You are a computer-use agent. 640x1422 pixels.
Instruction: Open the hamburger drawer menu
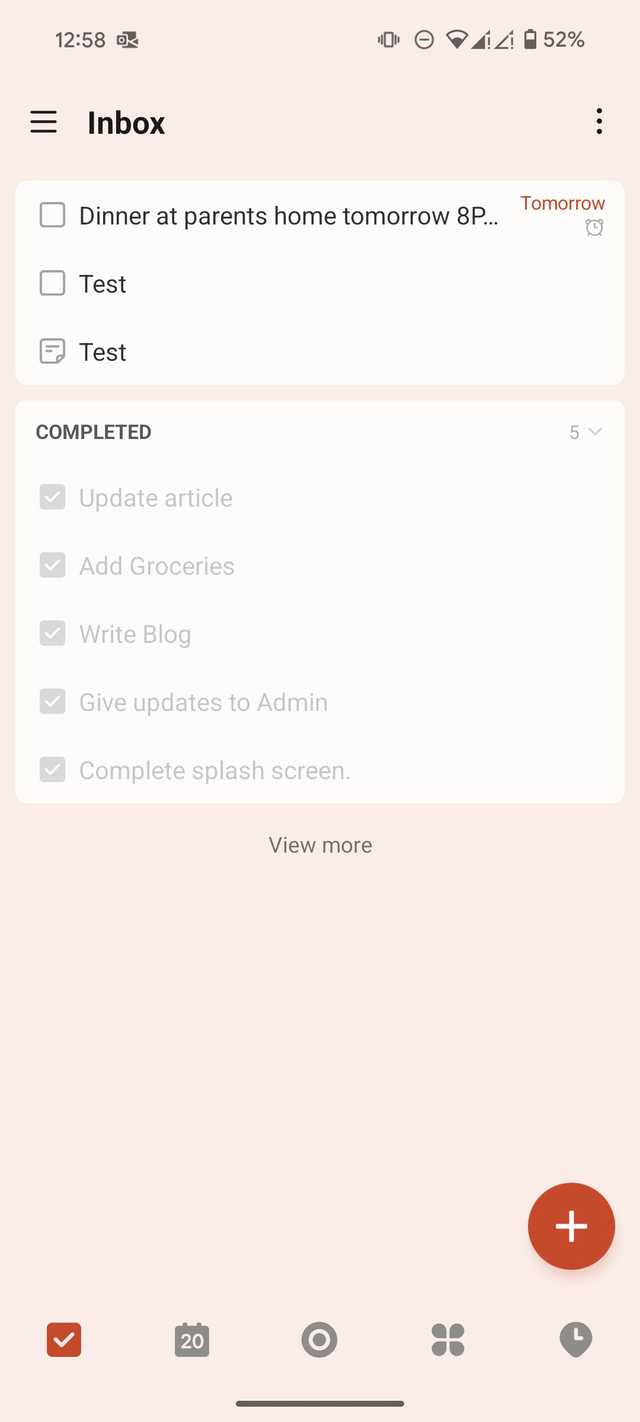tap(44, 122)
